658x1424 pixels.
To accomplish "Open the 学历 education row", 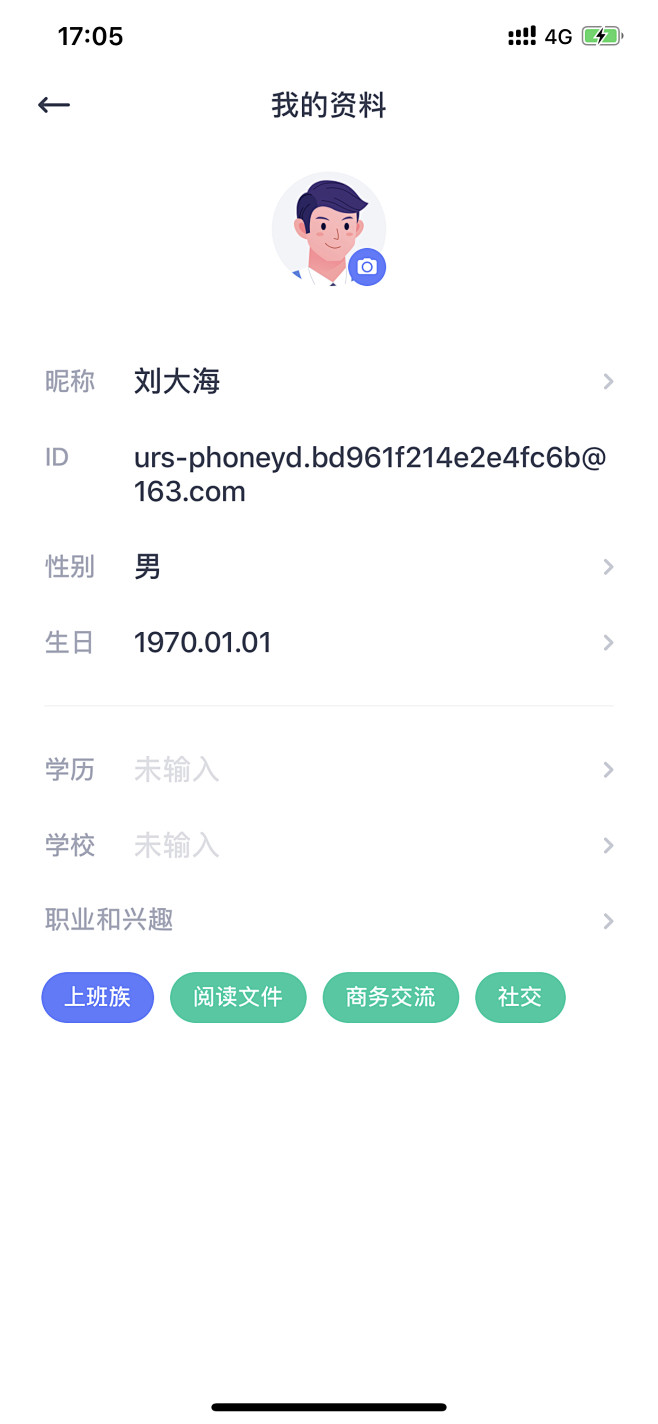I will (328, 770).
